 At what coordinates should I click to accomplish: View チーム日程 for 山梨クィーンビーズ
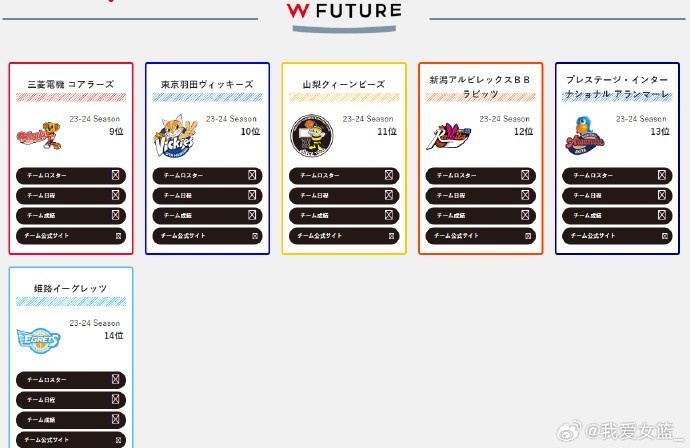344,195
